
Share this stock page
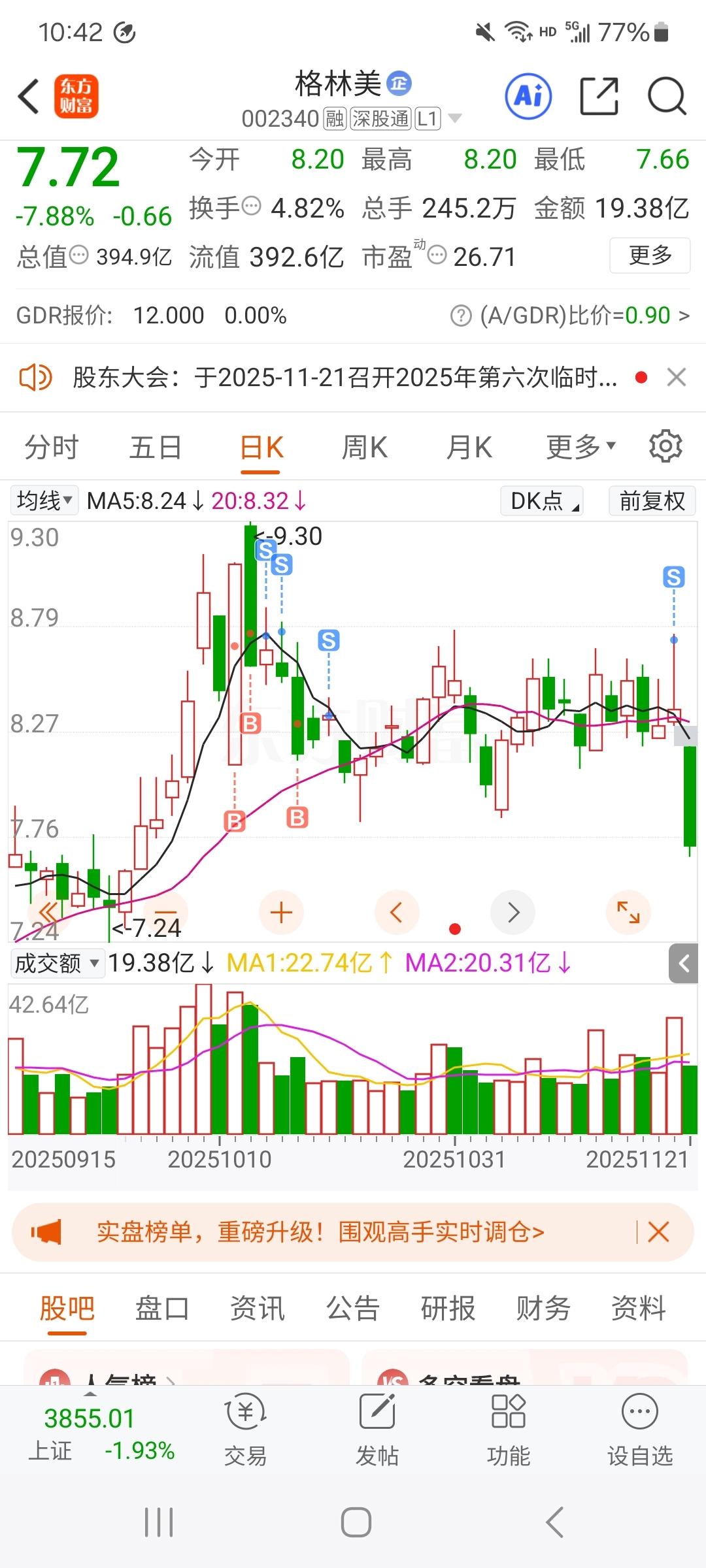click(x=599, y=97)
